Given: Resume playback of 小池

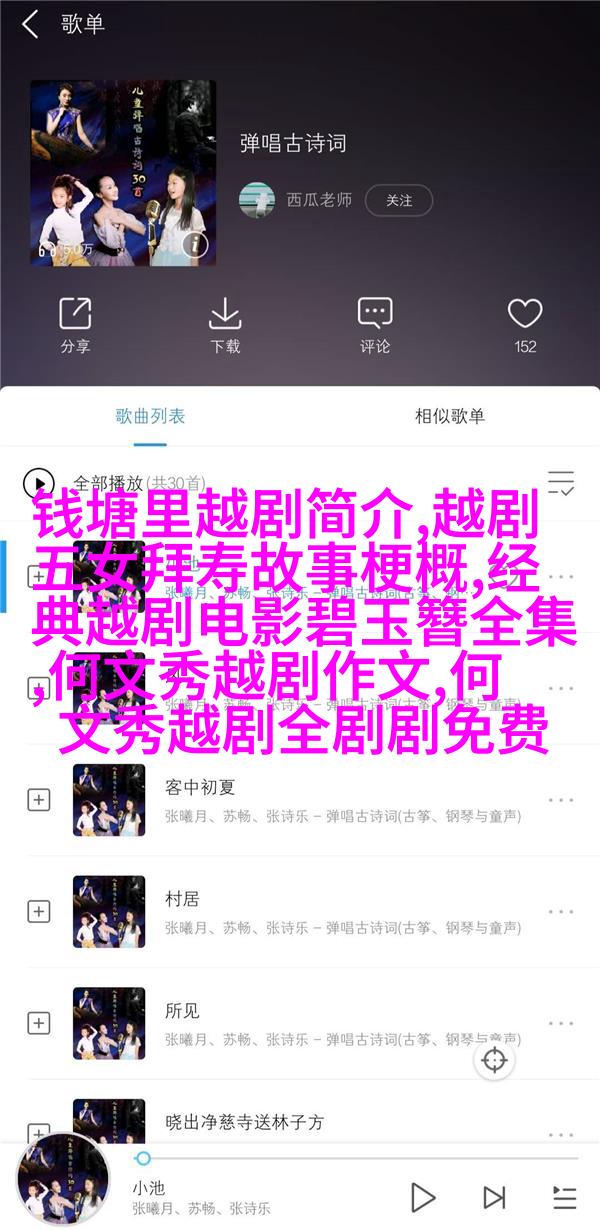Looking at the screenshot, I should (423, 1196).
